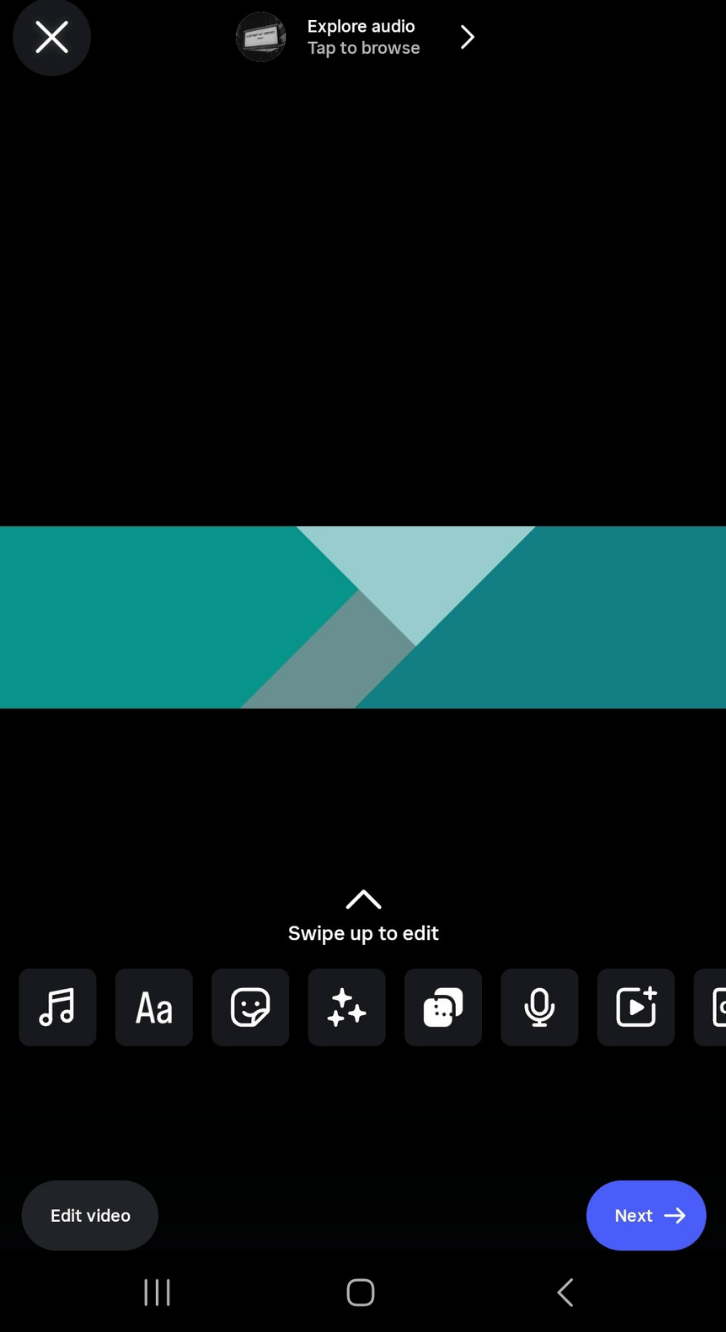This screenshot has height=1332, width=726.
Task: Continue with the Next button
Action: 646,1215
